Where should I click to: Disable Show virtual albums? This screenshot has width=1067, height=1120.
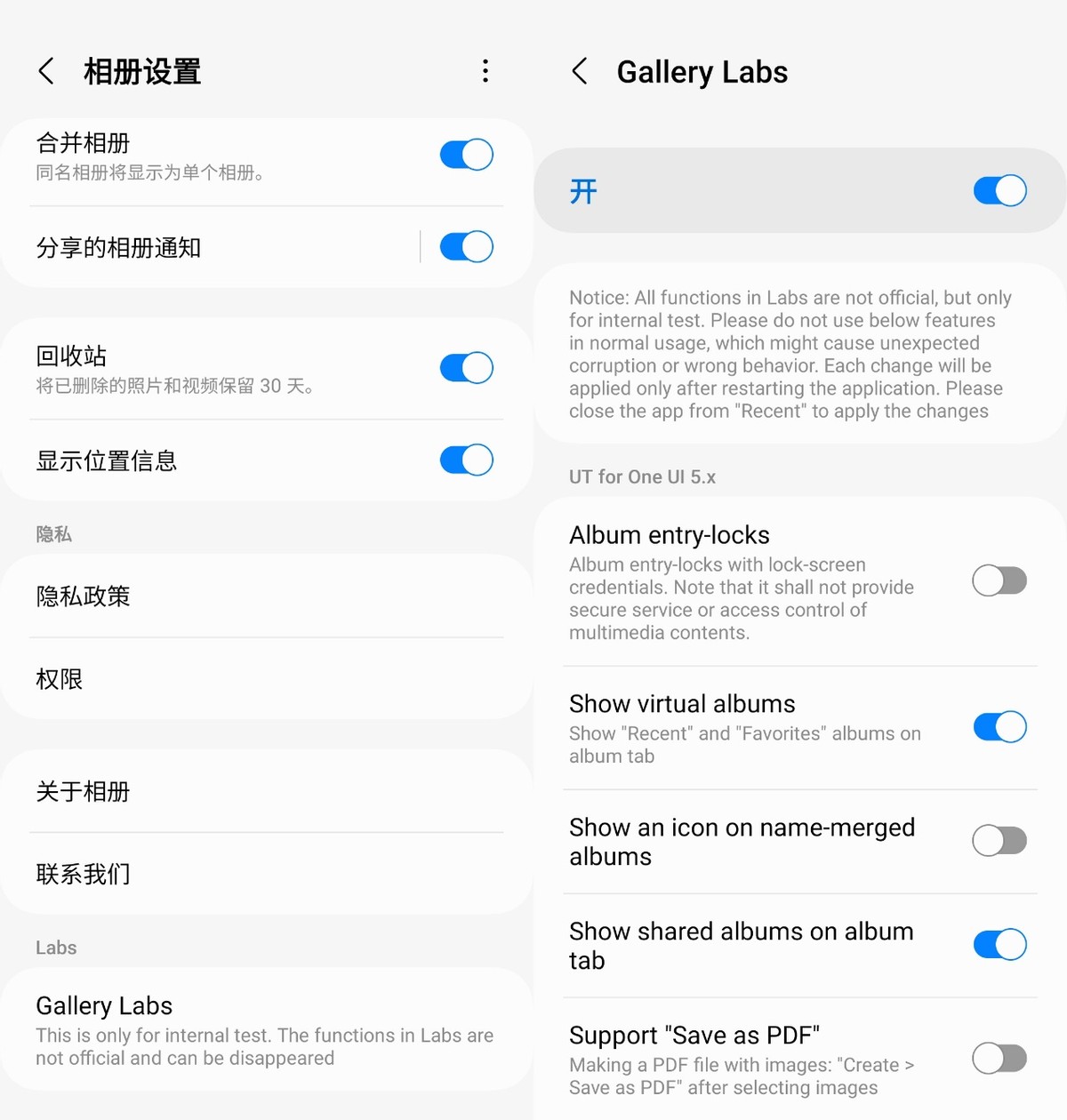pos(999,727)
